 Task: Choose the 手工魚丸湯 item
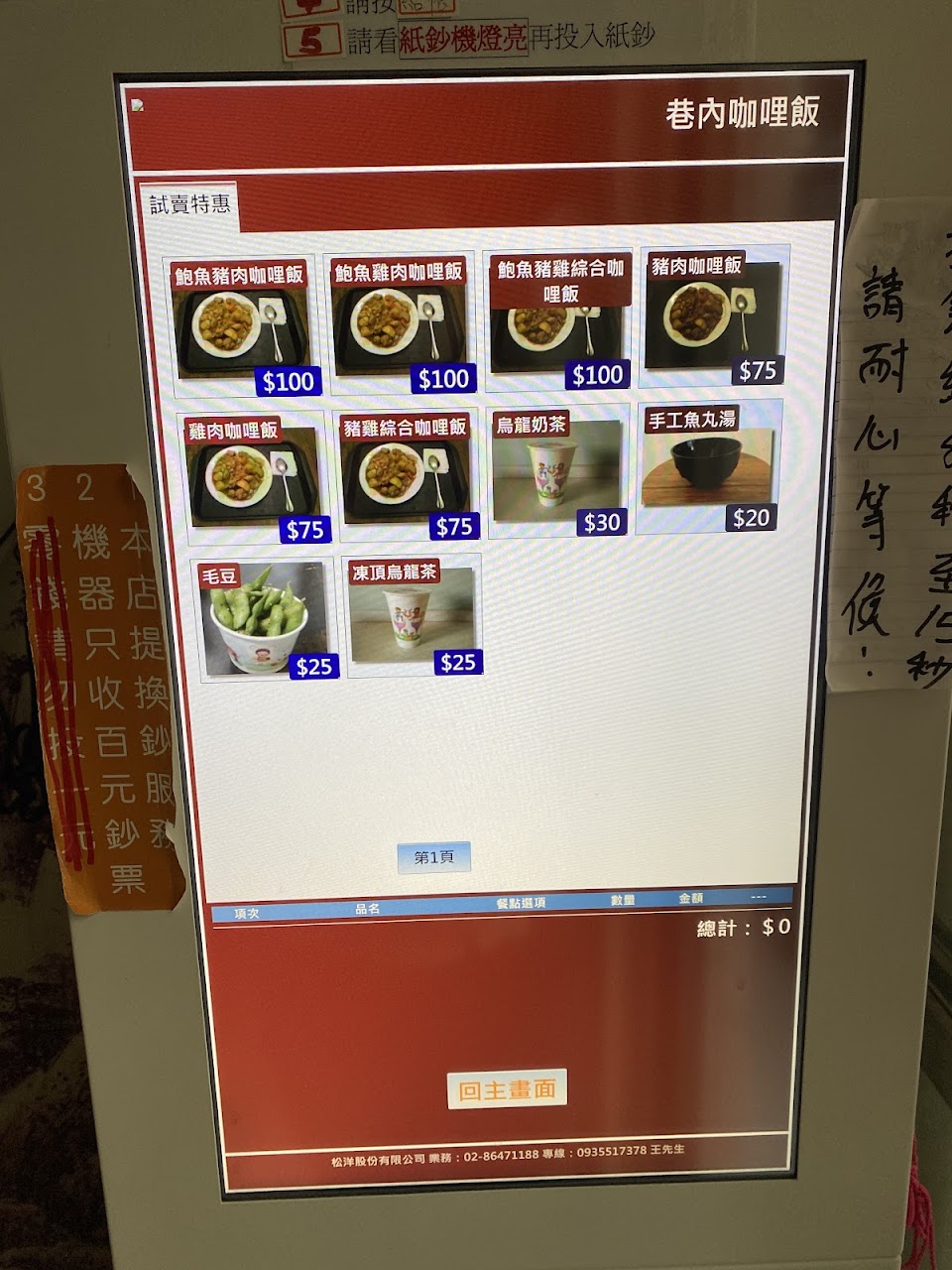707,466
